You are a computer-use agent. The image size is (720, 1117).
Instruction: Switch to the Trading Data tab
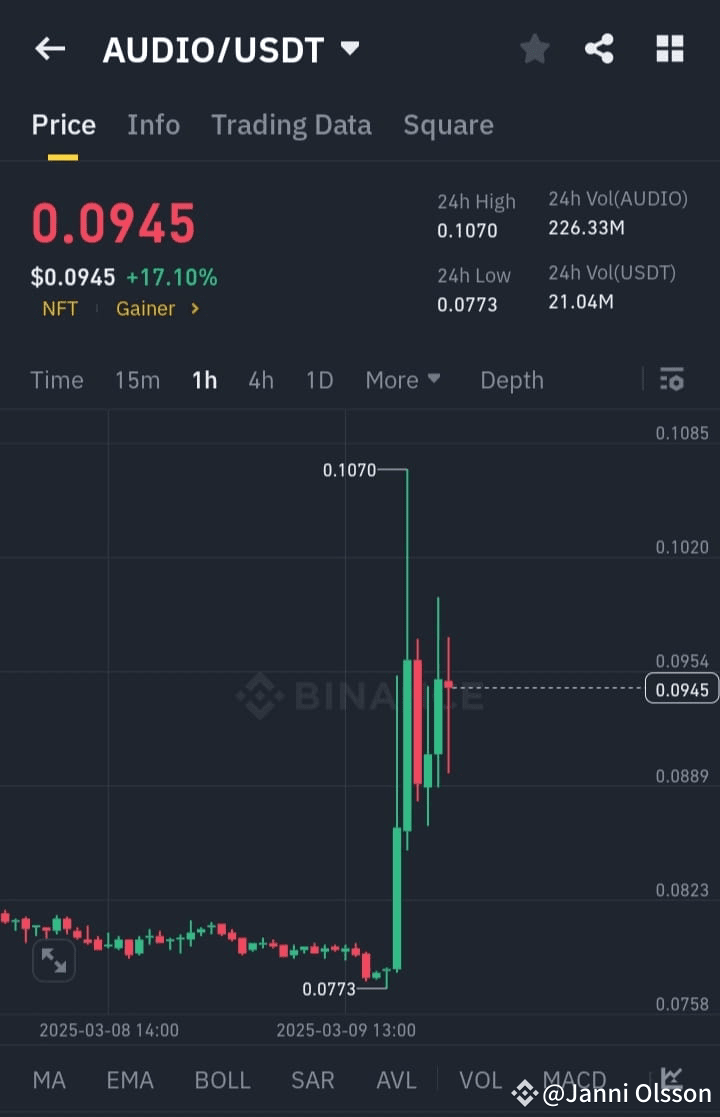point(291,125)
